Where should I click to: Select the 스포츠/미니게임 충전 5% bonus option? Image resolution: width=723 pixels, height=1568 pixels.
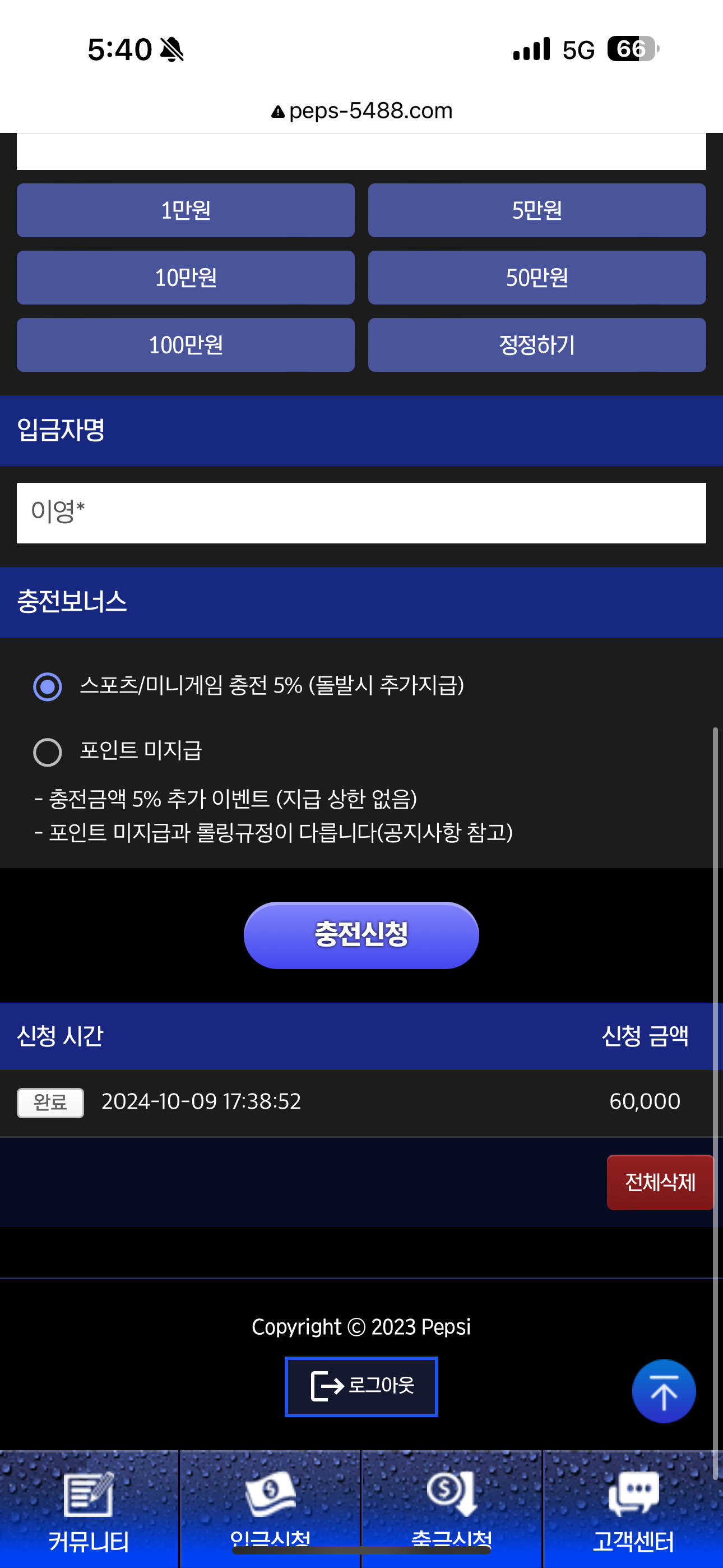click(x=48, y=686)
